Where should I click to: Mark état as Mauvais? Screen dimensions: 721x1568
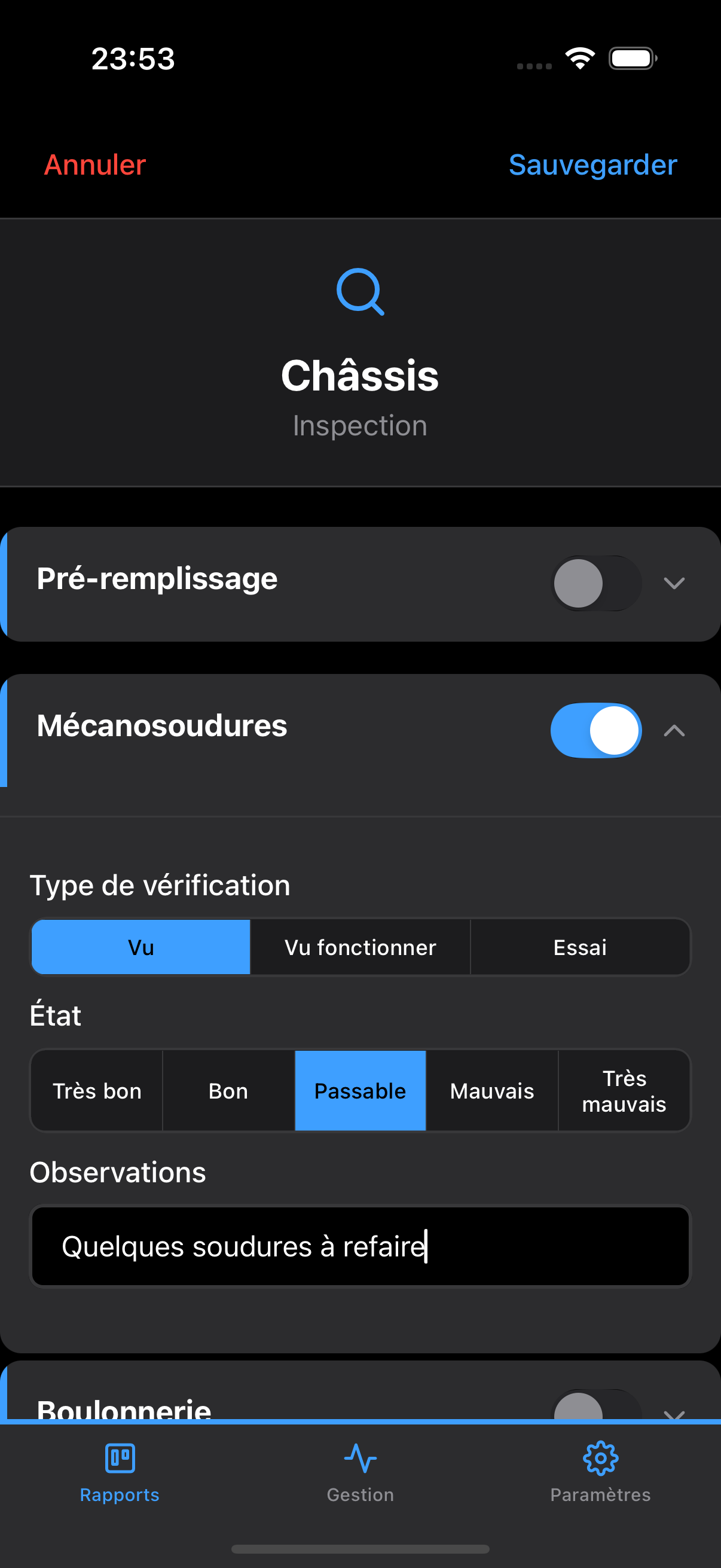pyautogui.click(x=491, y=1091)
